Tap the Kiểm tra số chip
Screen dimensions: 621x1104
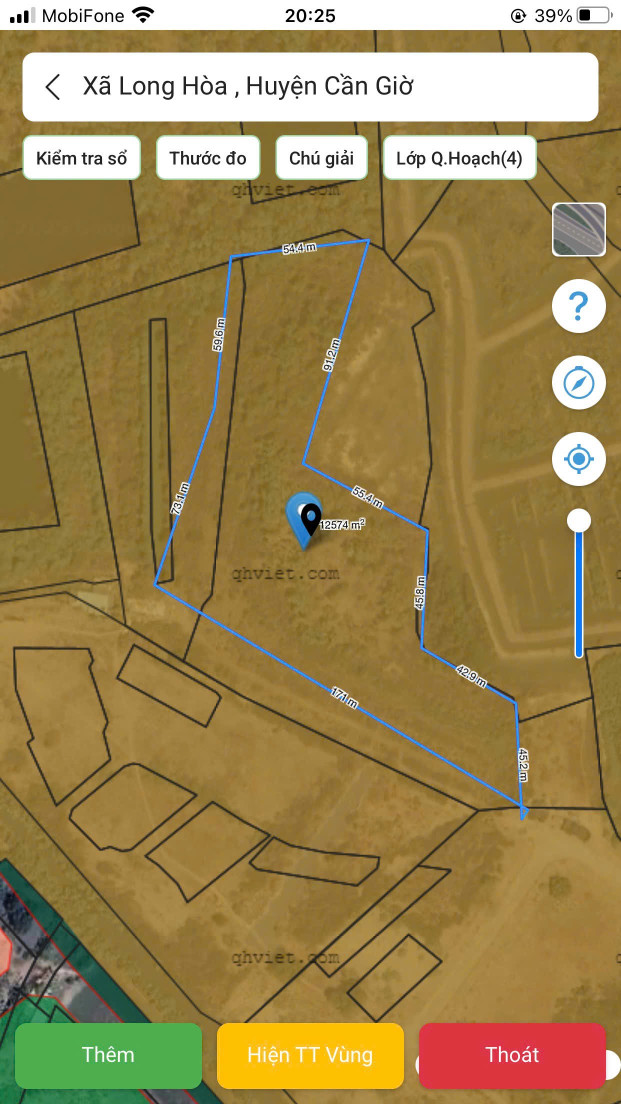pos(81,158)
